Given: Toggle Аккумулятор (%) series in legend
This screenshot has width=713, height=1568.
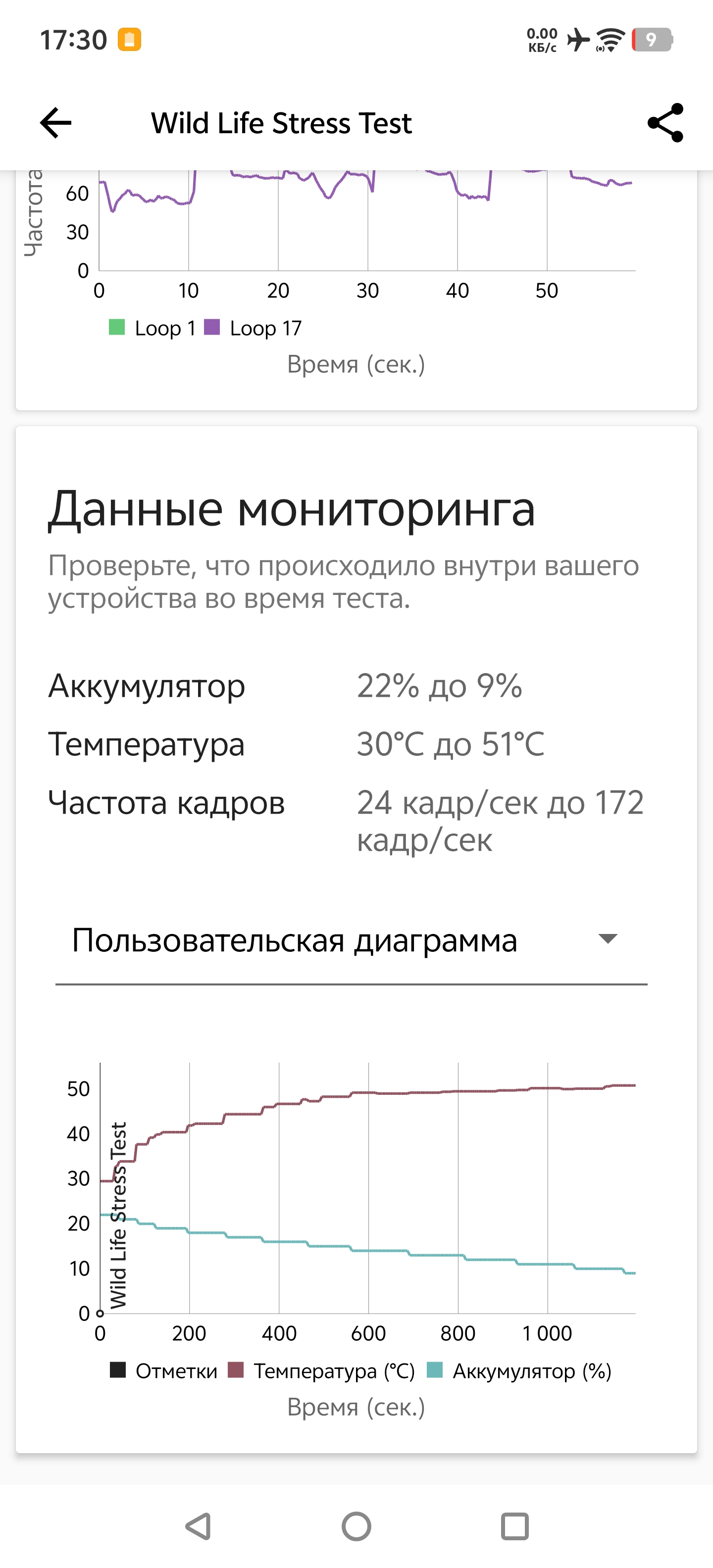Looking at the screenshot, I should (x=519, y=1372).
